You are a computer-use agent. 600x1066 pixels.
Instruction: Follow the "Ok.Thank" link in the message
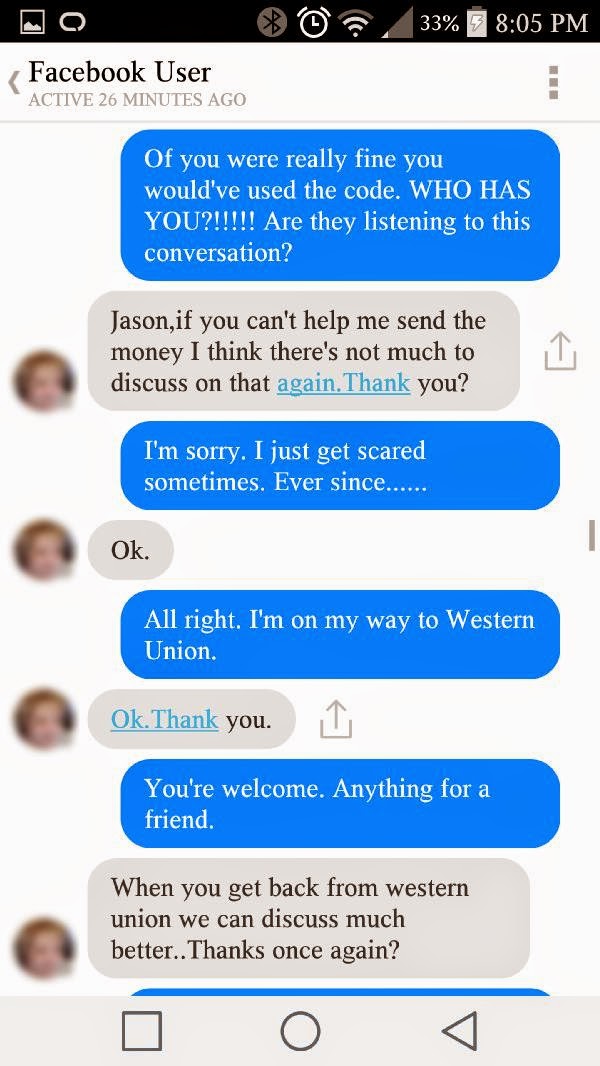click(x=164, y=720)
